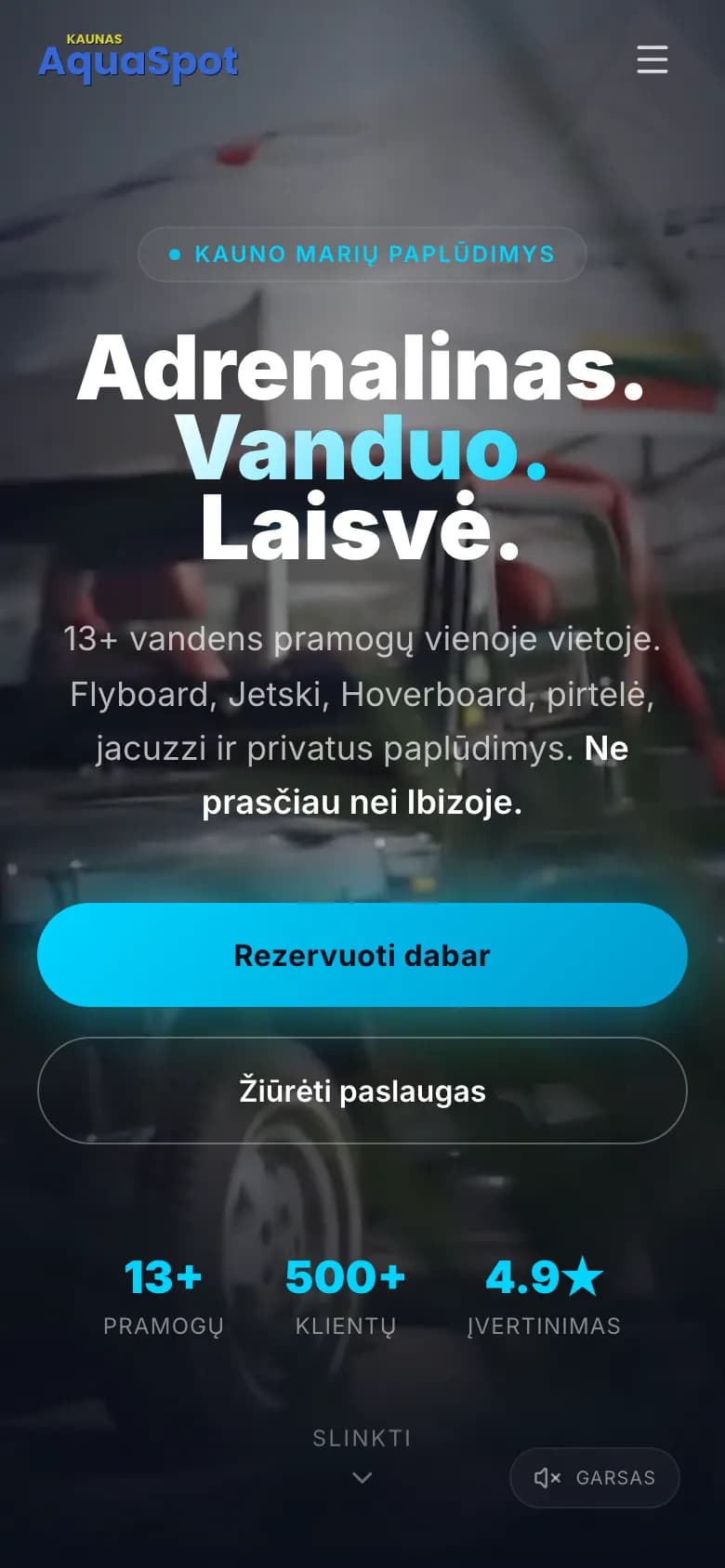Tap the Slinkti down chevron

(362, 1477)
